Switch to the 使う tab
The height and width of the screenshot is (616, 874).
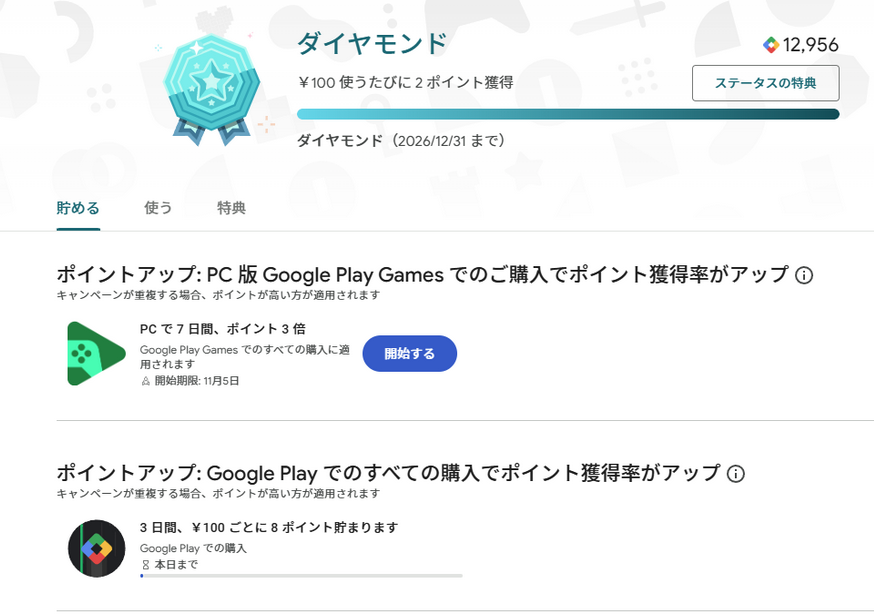(158, 208)
